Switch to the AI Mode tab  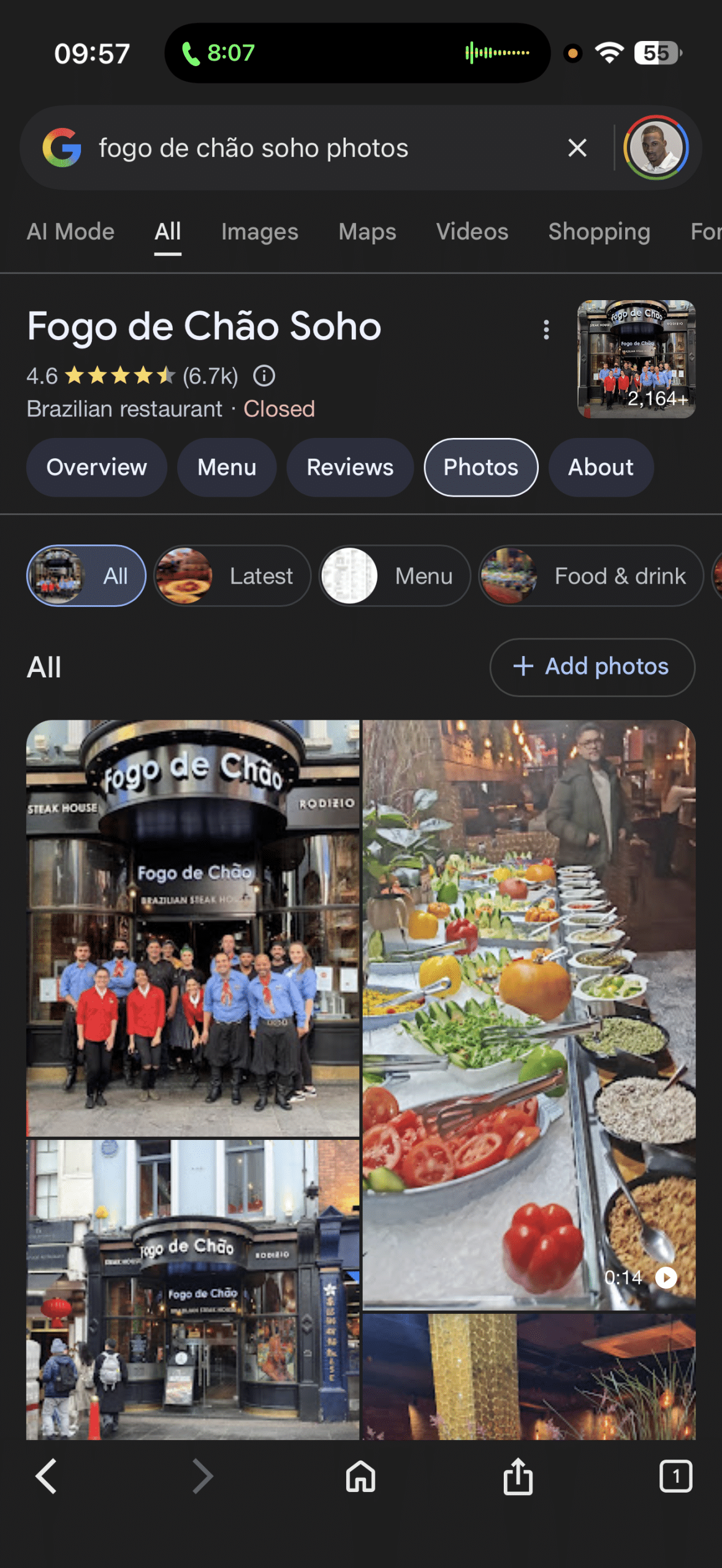coord(70,232)
